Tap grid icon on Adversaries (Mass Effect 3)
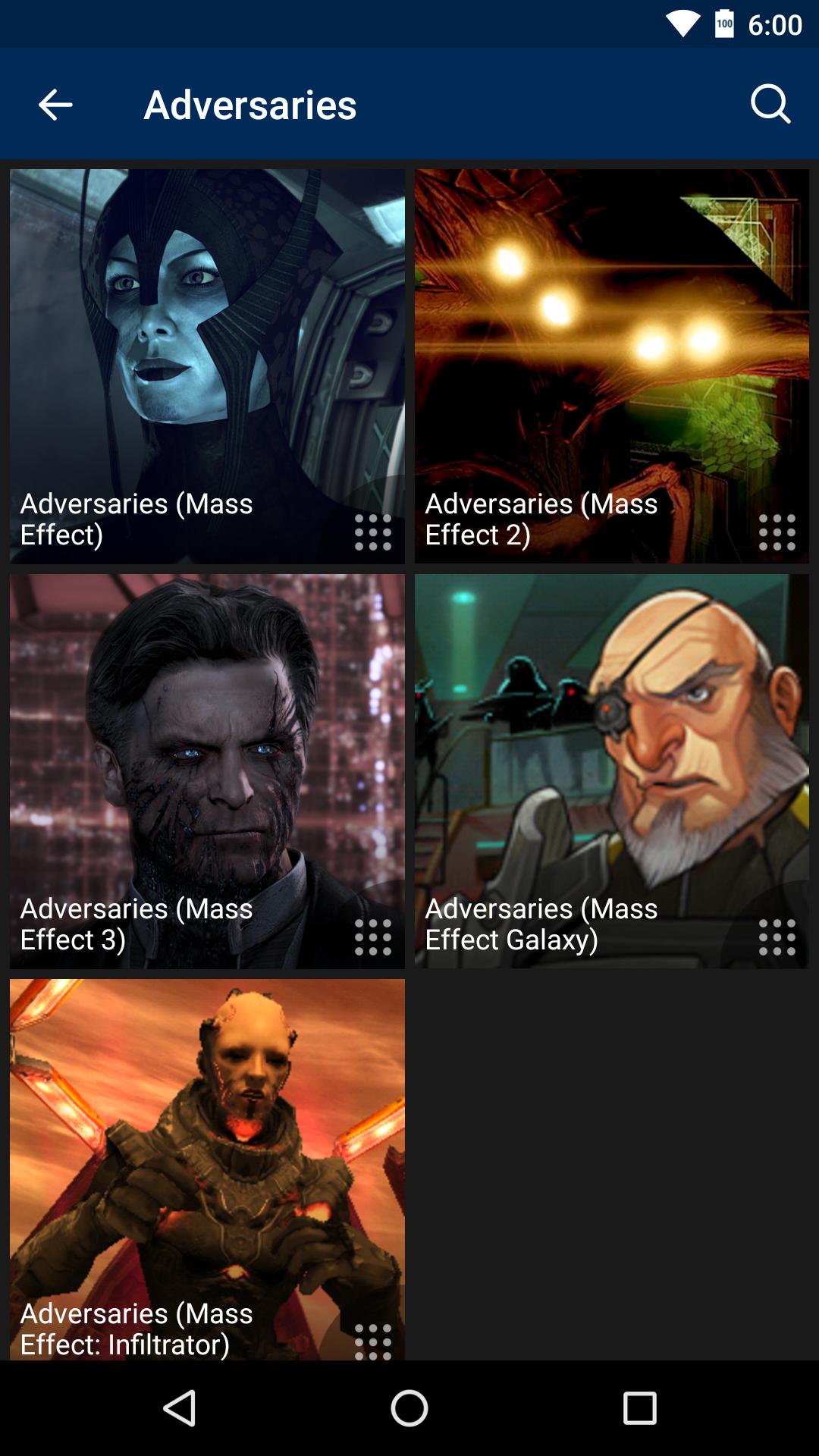 point(373,937)
